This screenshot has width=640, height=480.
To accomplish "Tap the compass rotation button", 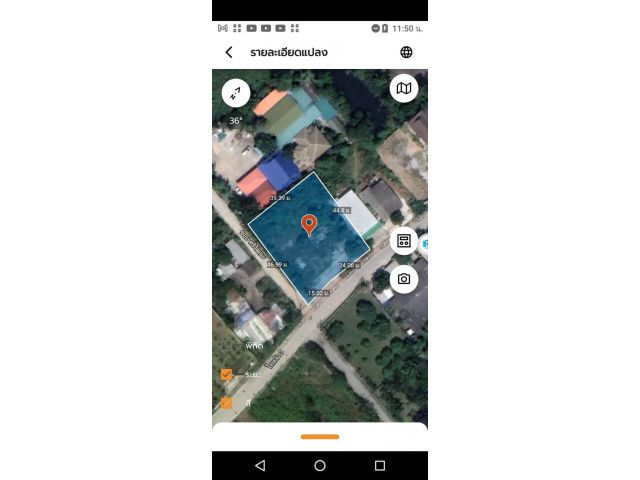I will point(235,94).
